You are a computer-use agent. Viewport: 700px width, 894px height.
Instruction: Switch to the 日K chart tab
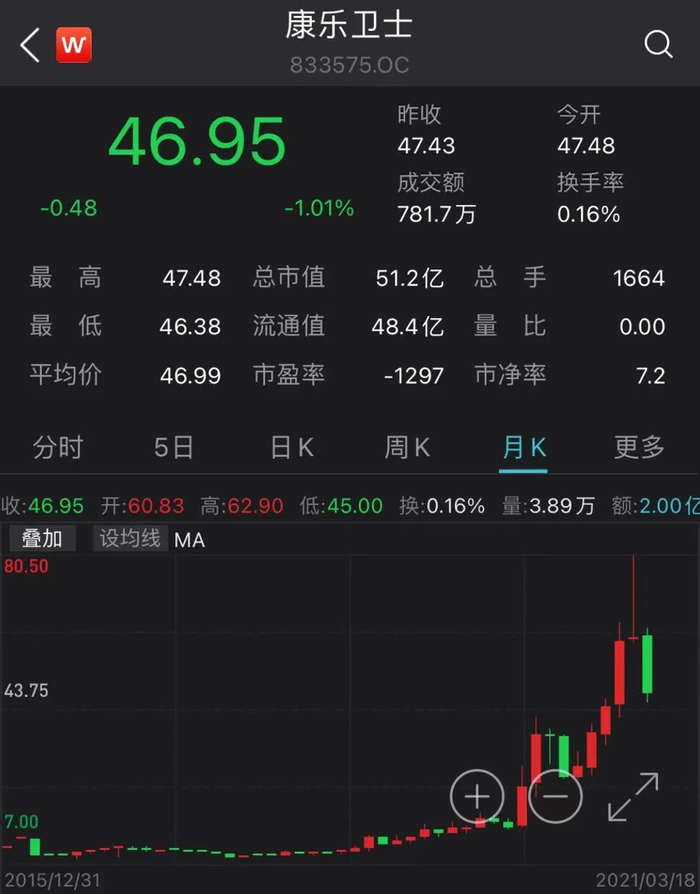click(x=292, y=447)
